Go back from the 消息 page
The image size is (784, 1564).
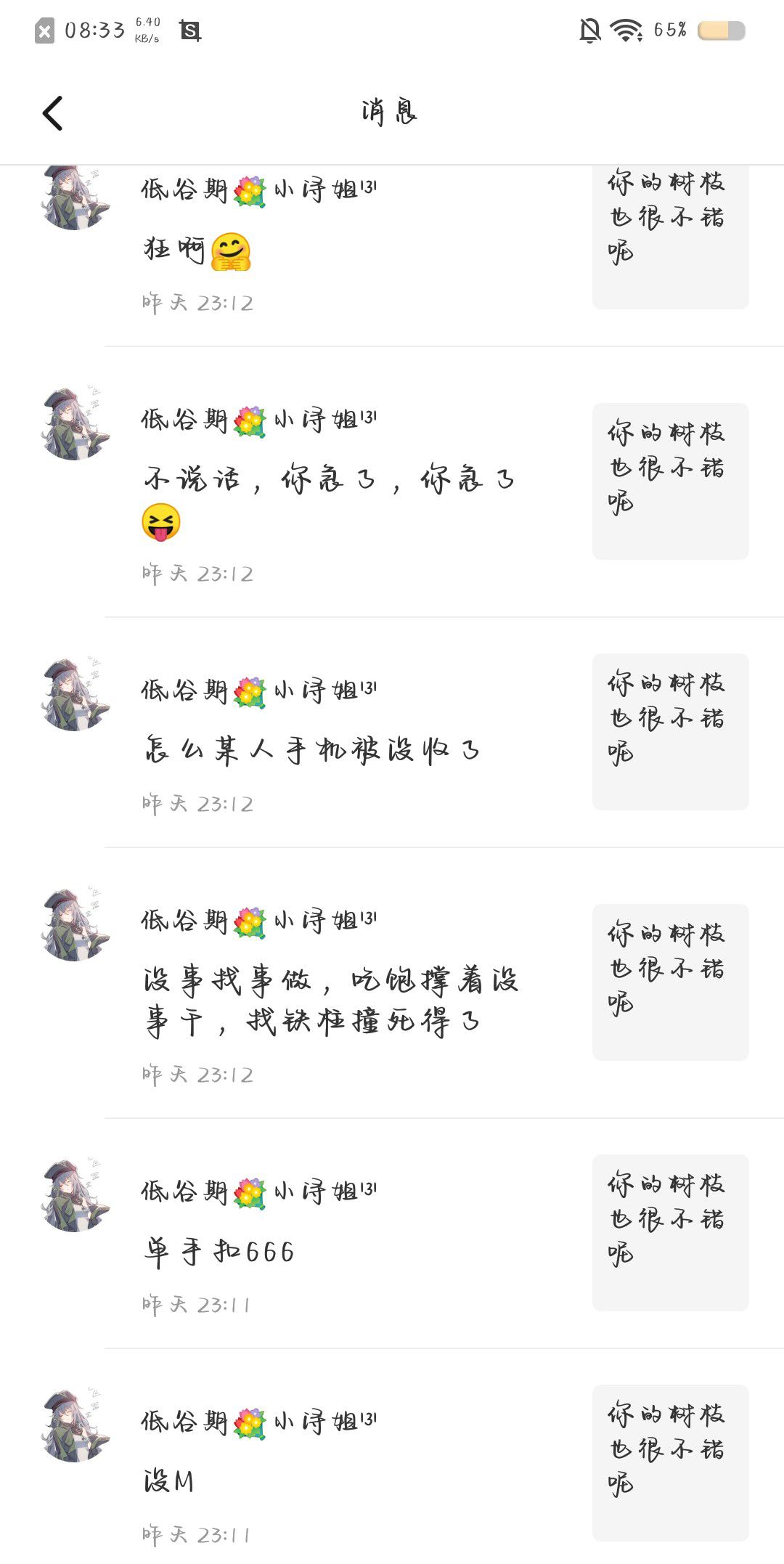[x=53, y=113]
